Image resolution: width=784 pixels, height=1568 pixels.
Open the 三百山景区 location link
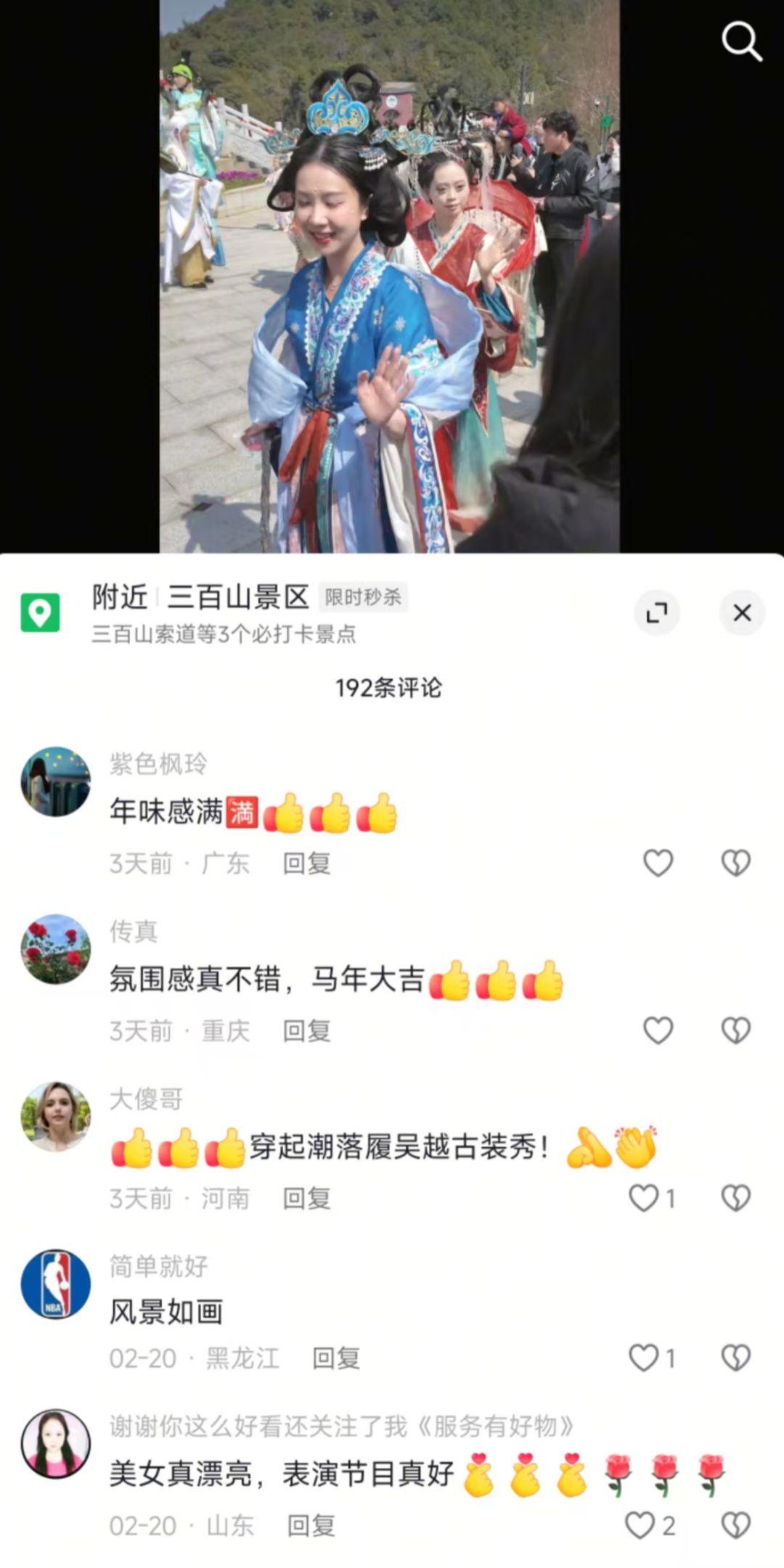[x=238, y=597]
